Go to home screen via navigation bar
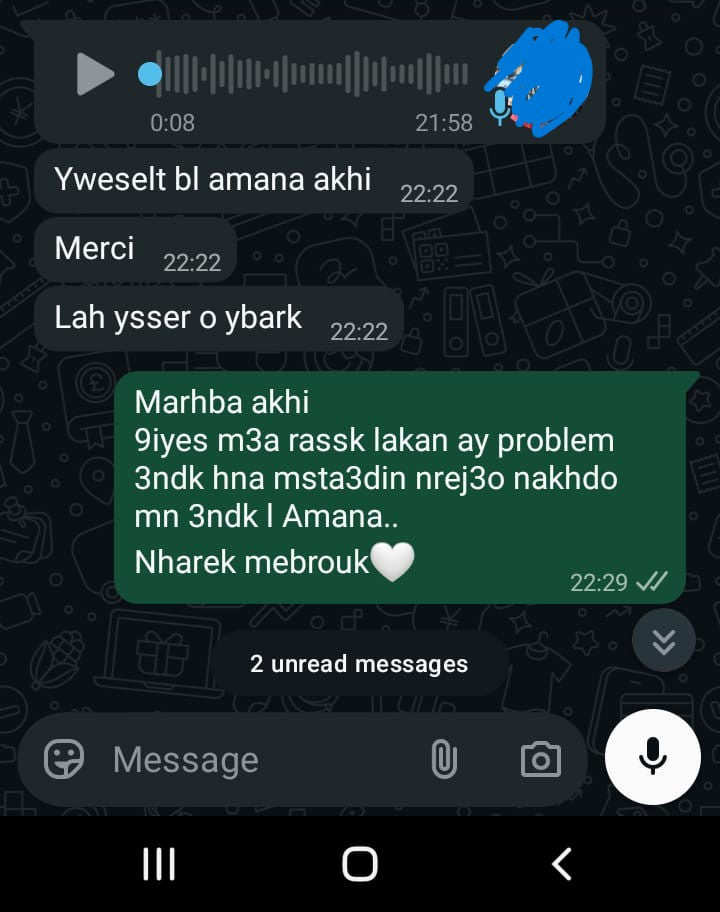 pyautogui.click(x=360, y=864)
